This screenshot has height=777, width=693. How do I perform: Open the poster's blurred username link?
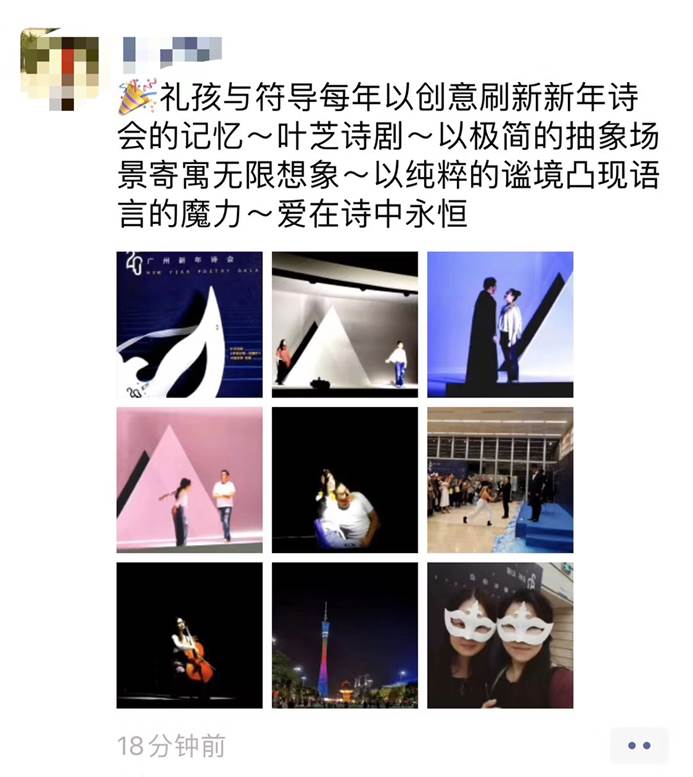pyautogui.click(x=170, y=50)
